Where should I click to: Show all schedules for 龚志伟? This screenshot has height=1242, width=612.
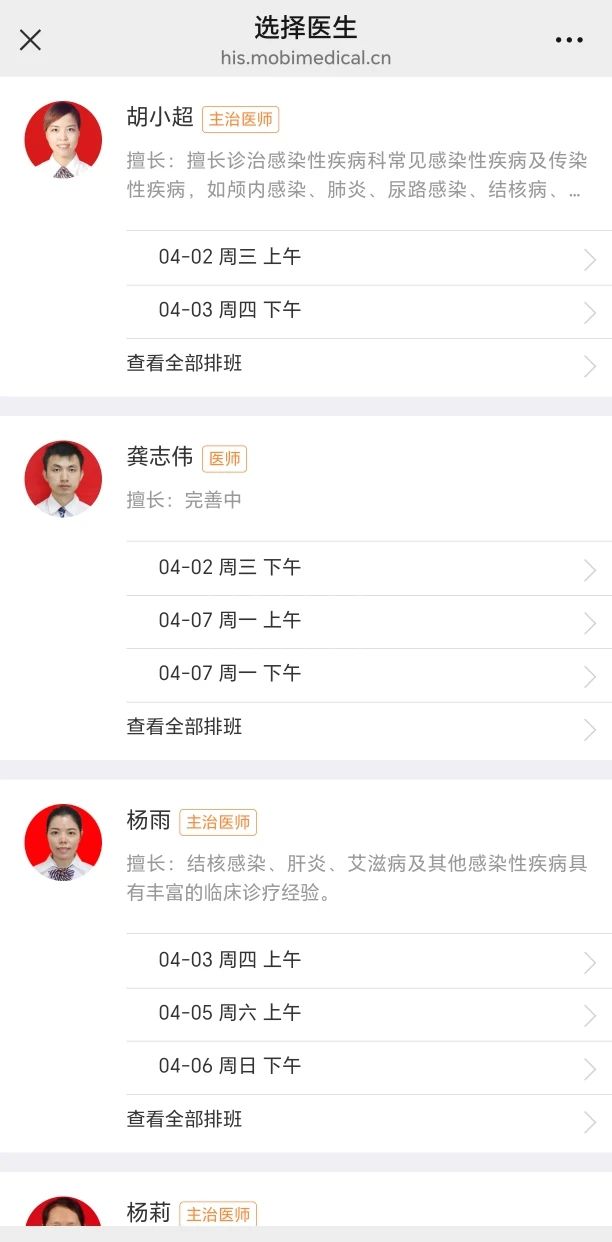pos(368,727)
